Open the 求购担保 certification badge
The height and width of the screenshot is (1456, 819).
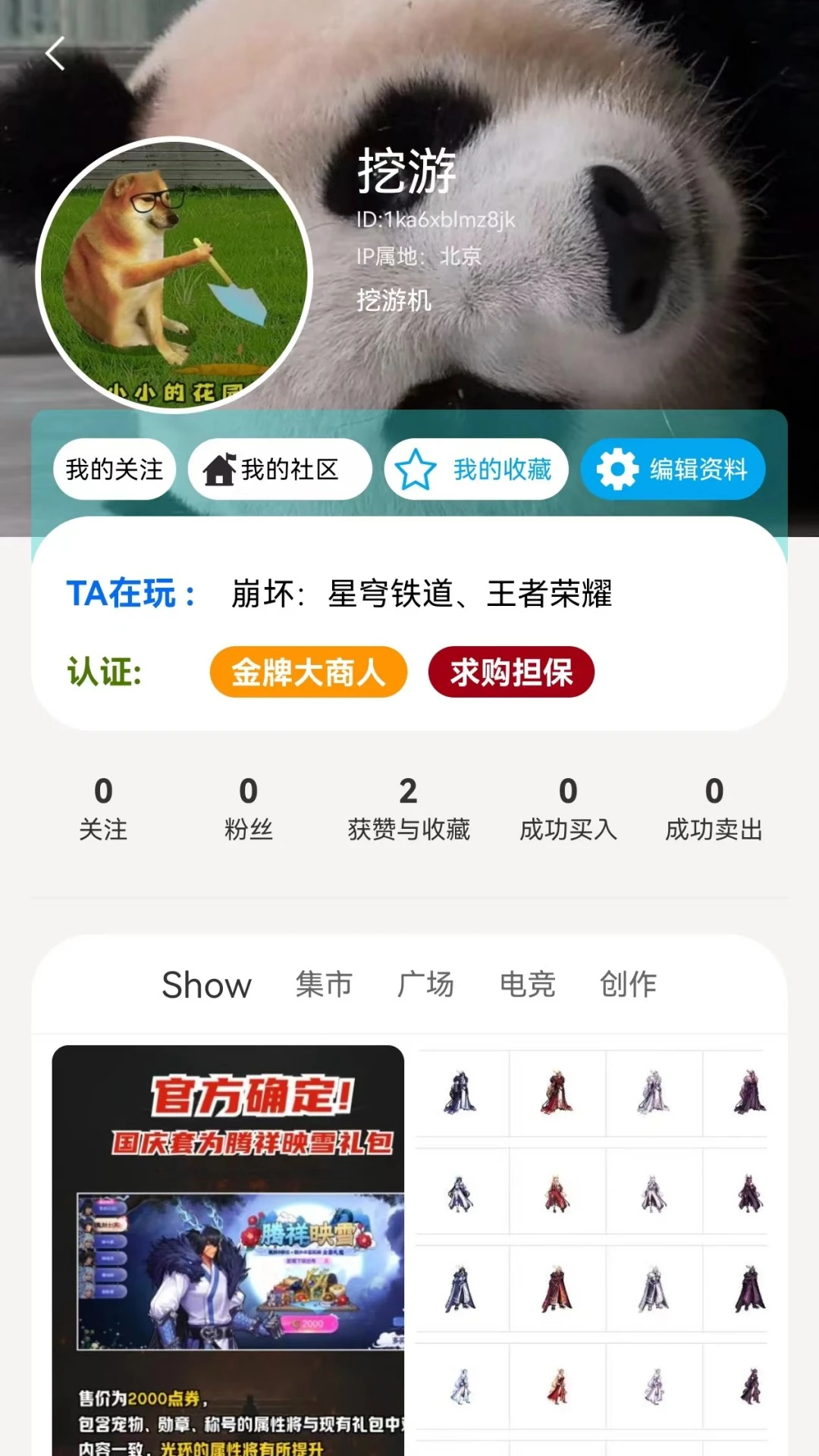coord(511,672)
